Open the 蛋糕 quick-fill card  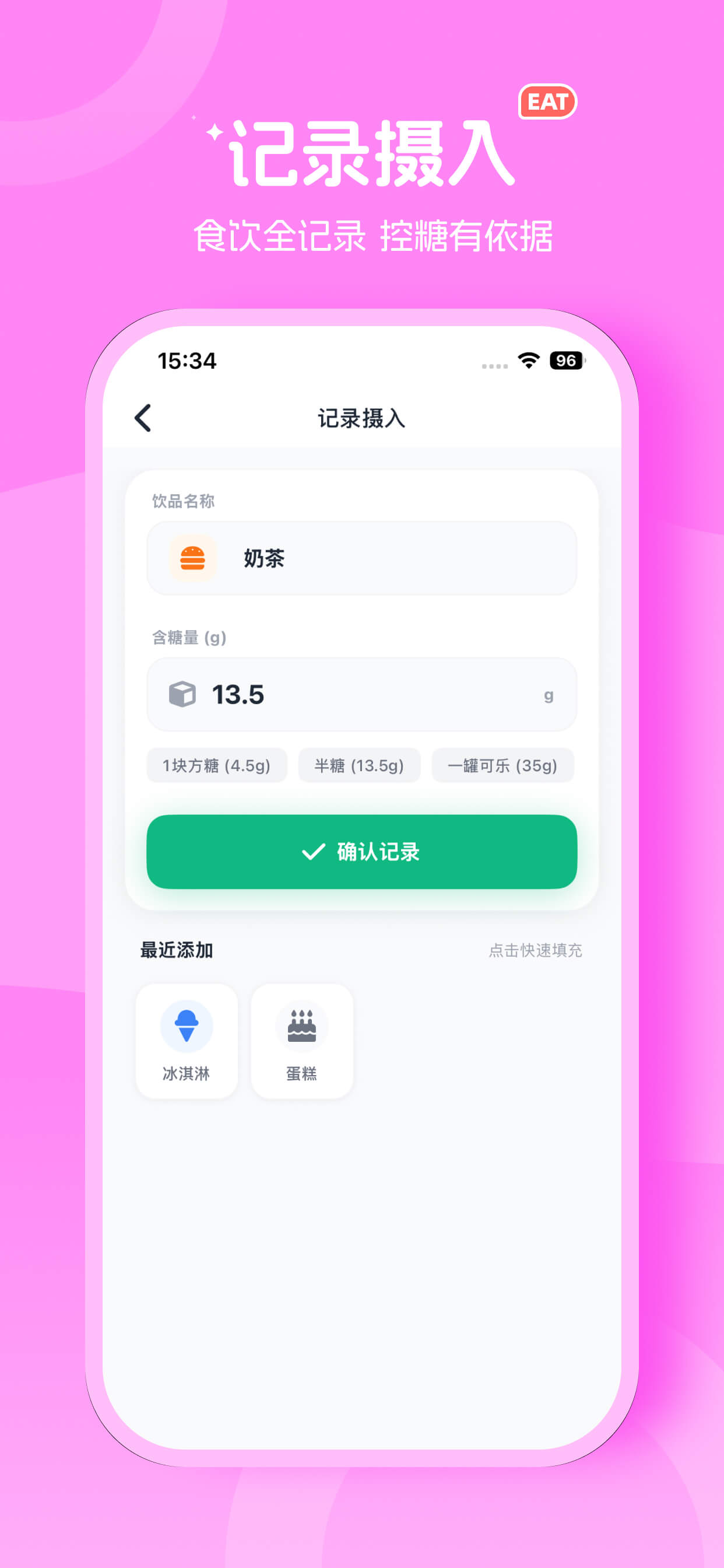303,1041
